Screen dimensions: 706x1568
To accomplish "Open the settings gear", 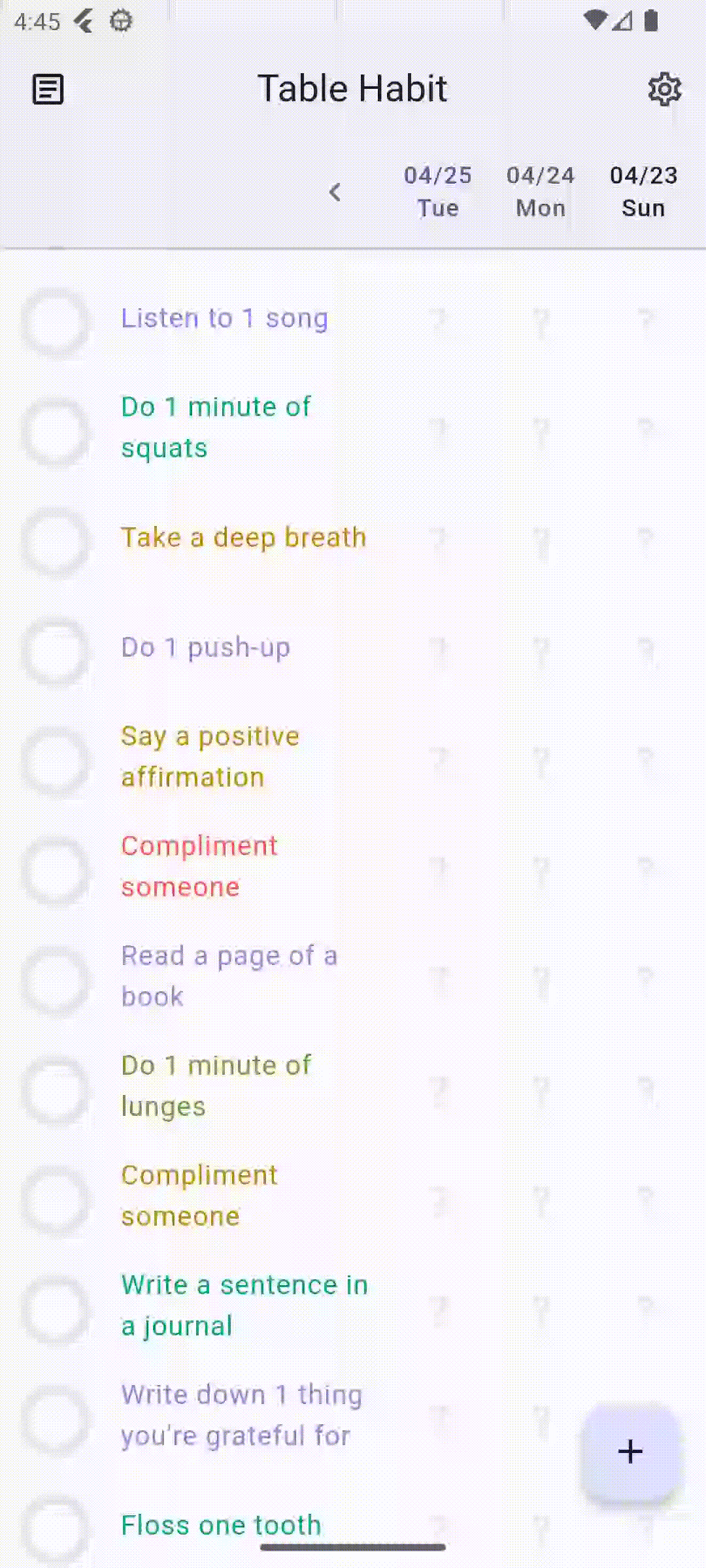I will click(664, 90).
